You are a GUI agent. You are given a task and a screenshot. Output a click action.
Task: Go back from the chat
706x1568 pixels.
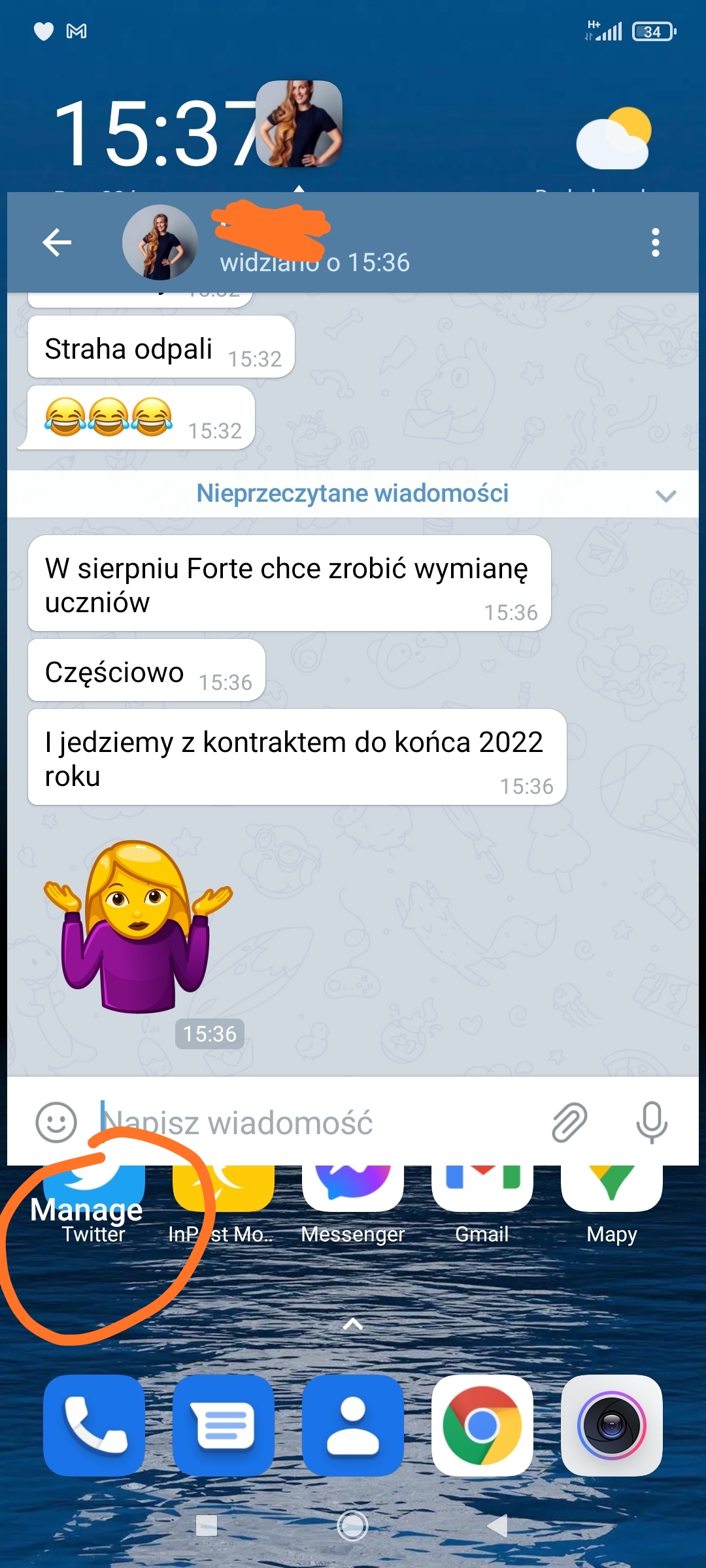click(57, 243)
